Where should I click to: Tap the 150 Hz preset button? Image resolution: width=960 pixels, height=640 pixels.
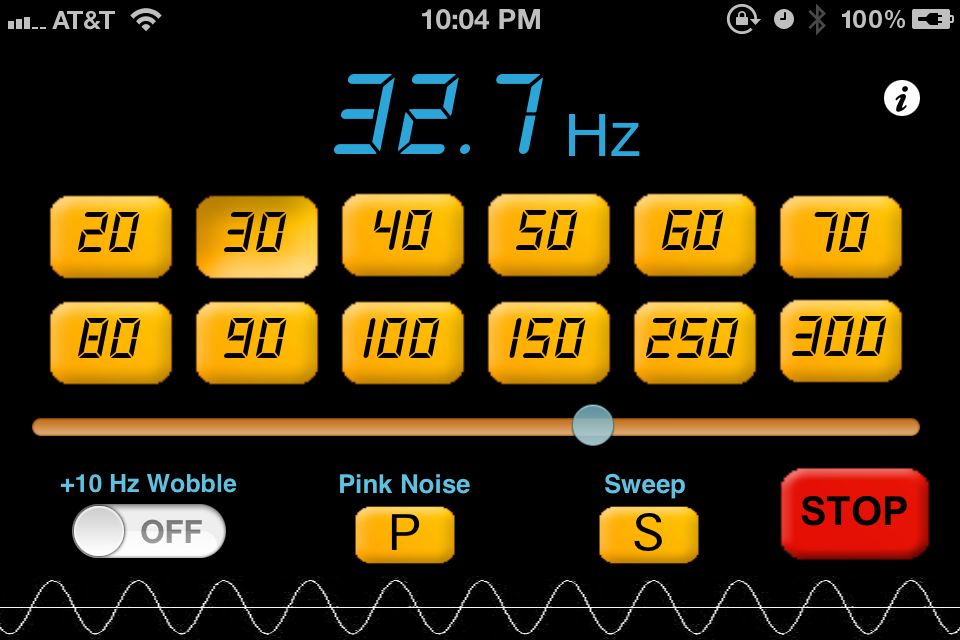[549, 343]
